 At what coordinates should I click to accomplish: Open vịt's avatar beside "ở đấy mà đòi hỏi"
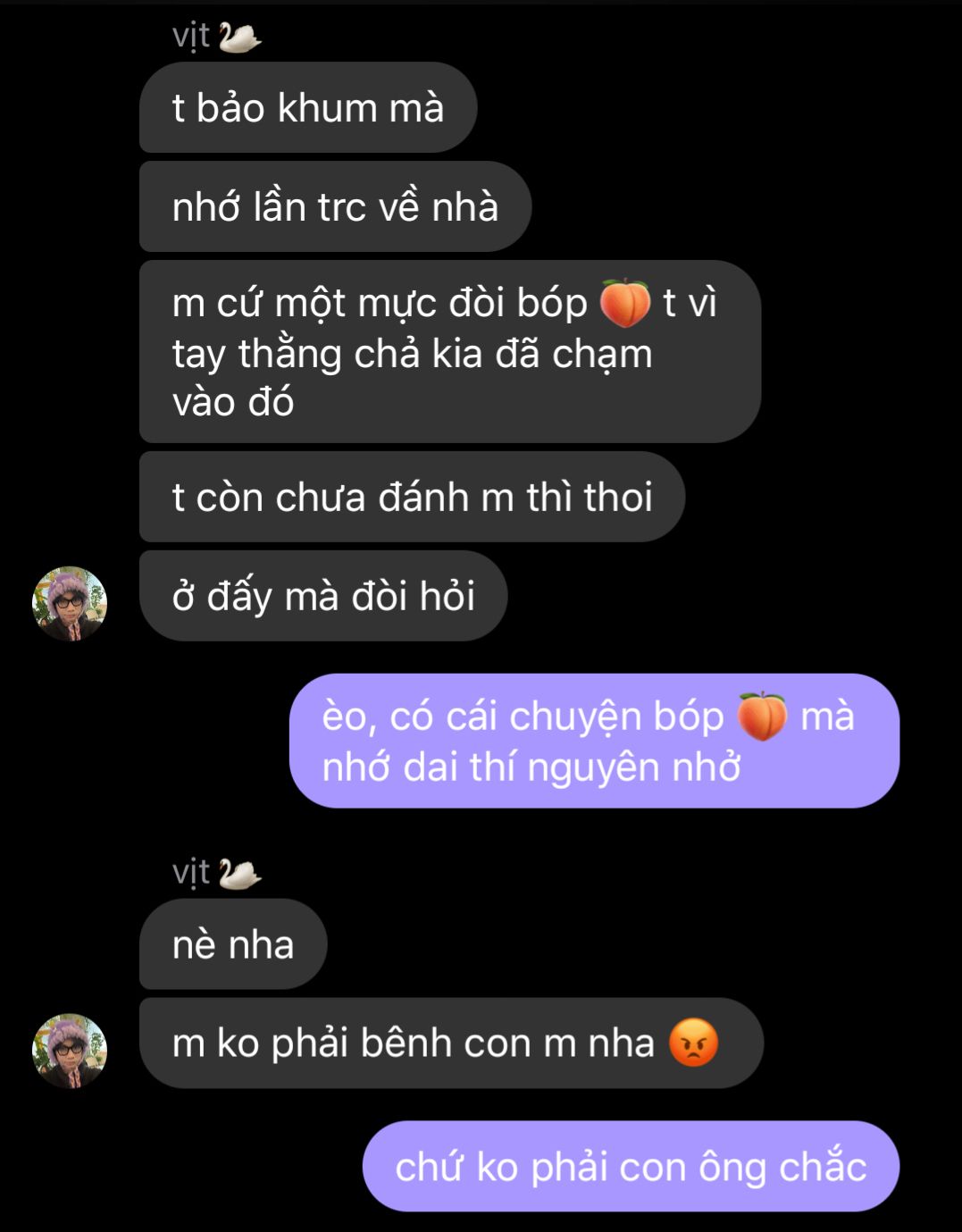(70, 603)
